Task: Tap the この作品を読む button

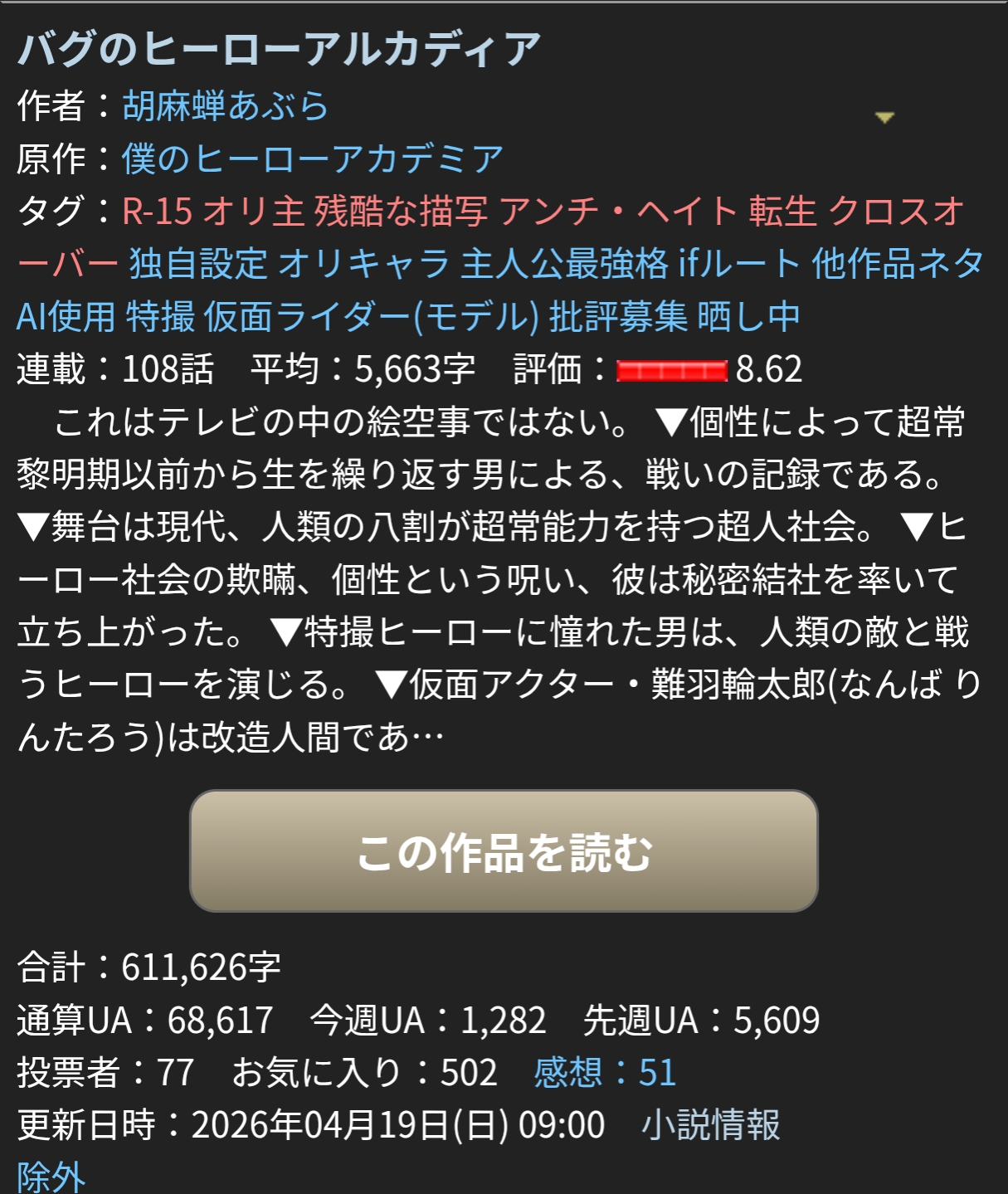Action: [504, 851]
